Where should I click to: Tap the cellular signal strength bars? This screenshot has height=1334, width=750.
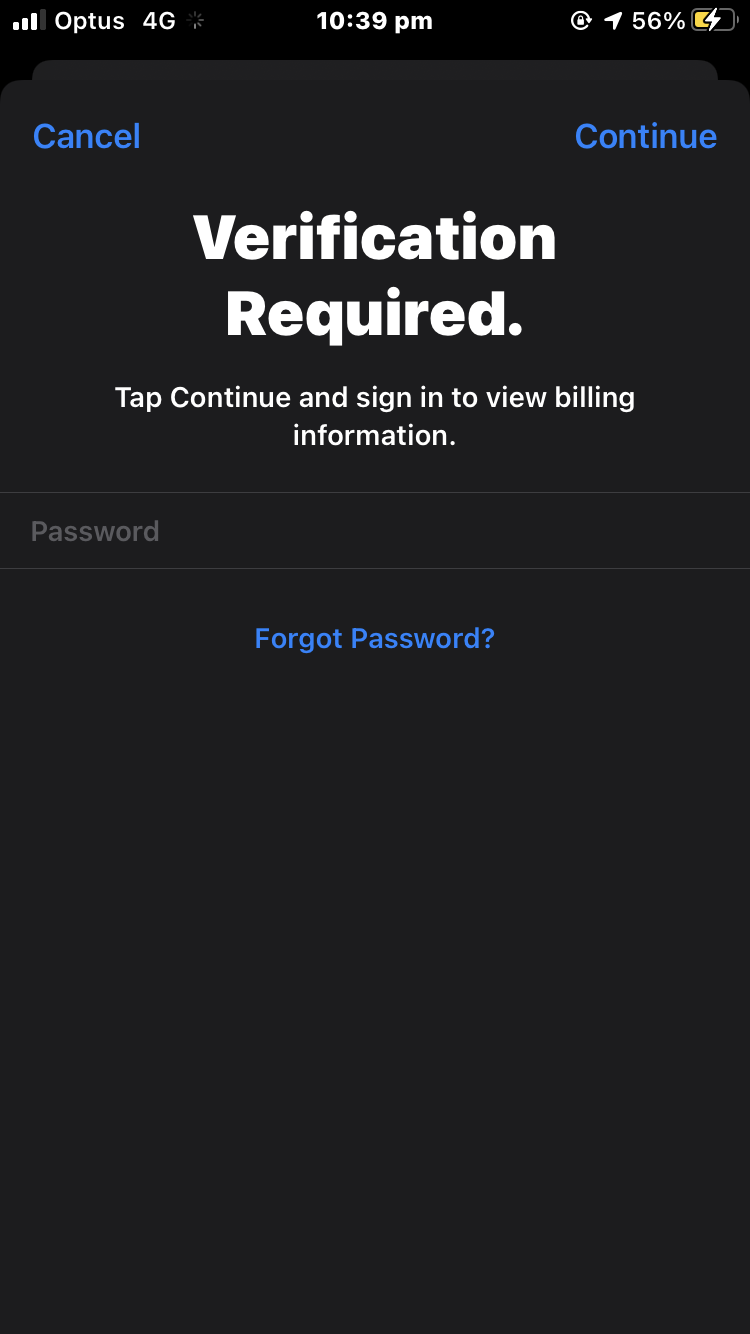[x=27, y=20]
